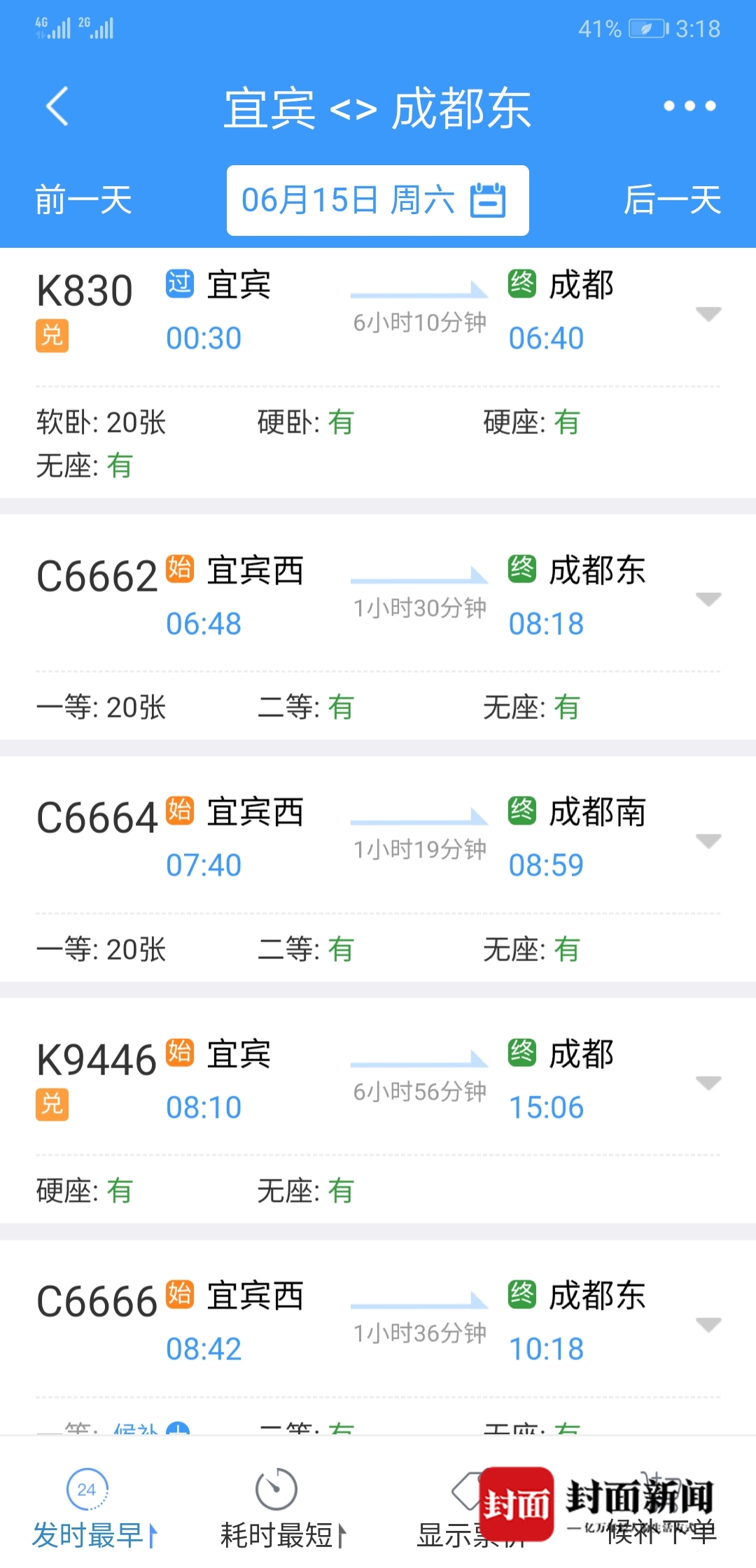Open train K830 departing 00:30
The width and height of the screenshot is (756, 1568).
tap(378, 373)
